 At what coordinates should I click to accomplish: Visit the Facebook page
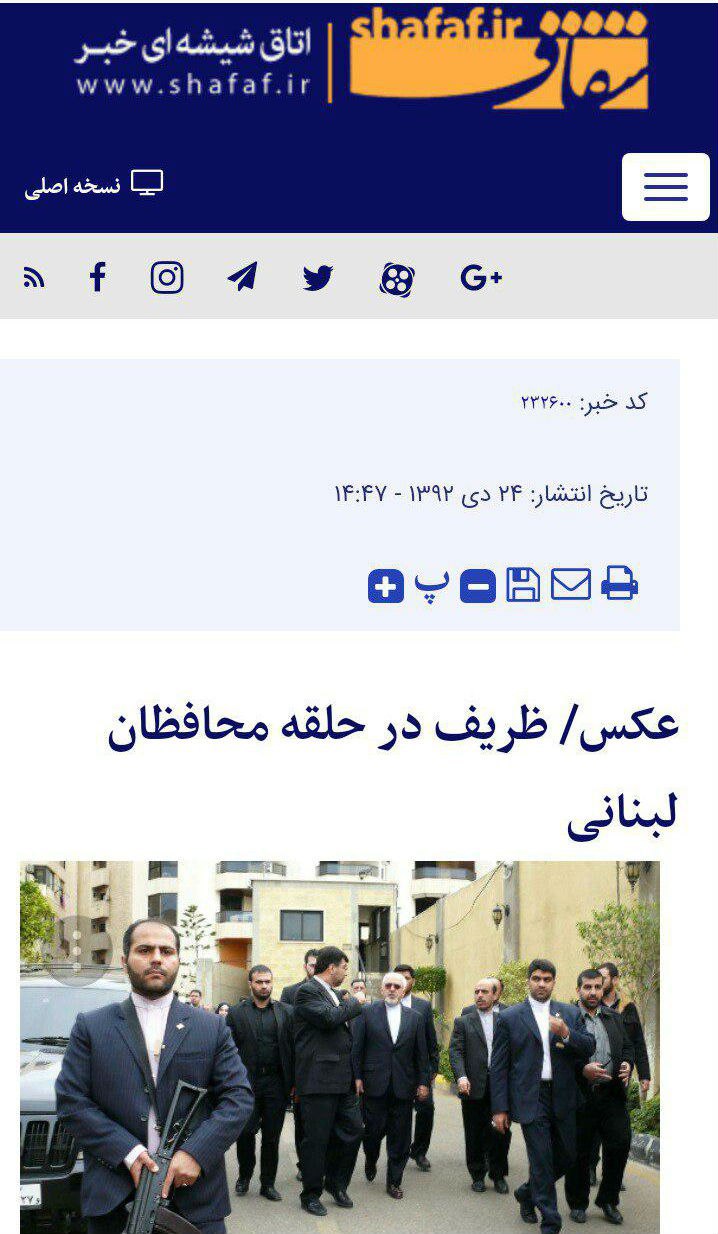point(97,277)
